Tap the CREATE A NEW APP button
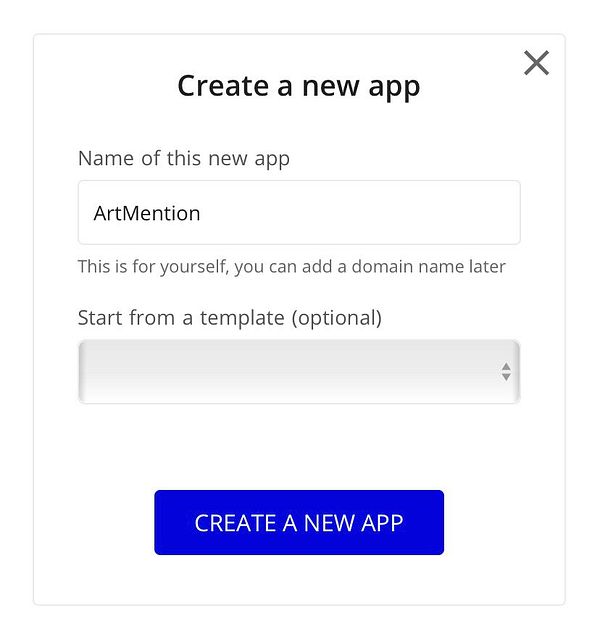The height and width of the screenshot is (632, 600). (x=298, y=522)
